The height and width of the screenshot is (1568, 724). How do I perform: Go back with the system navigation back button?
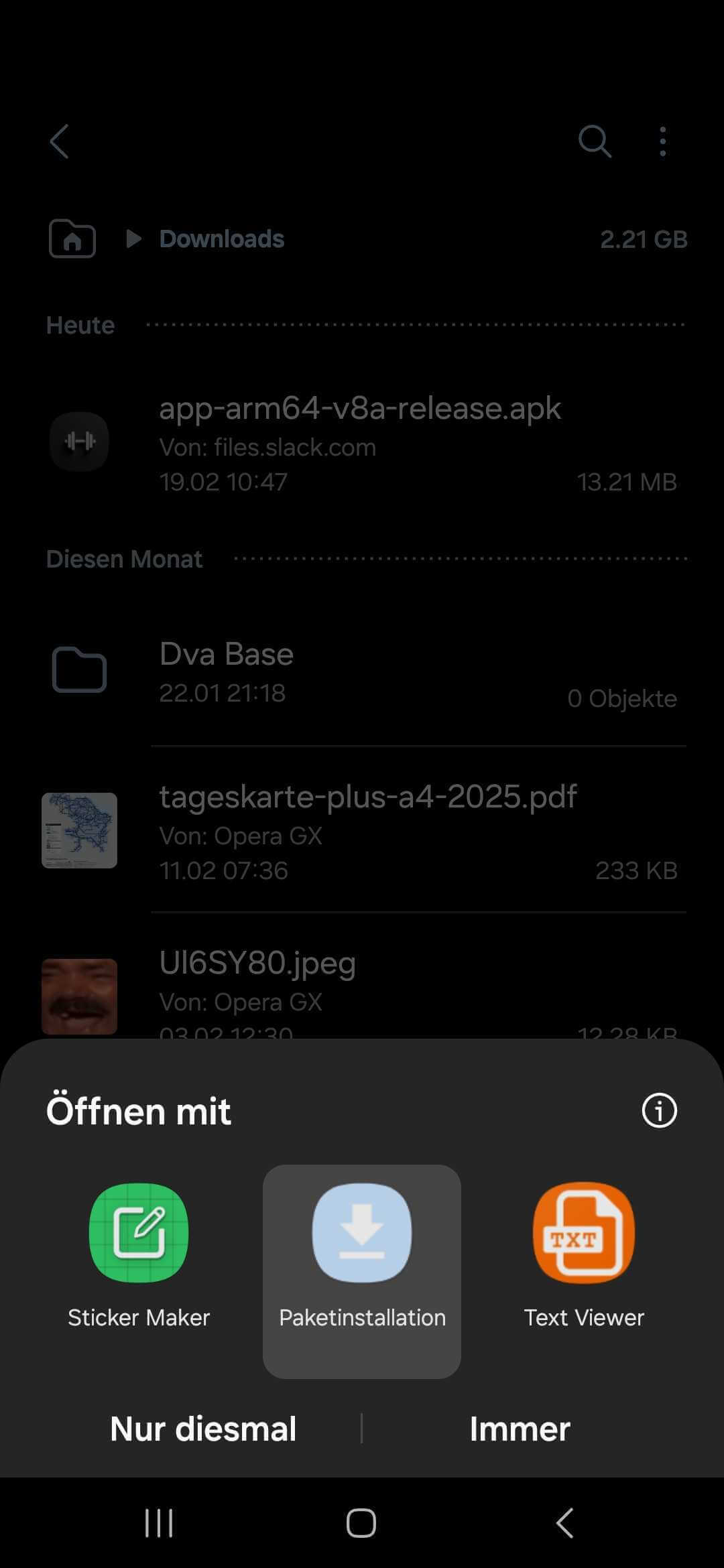pyautogui.click(x=565, y=1523)
